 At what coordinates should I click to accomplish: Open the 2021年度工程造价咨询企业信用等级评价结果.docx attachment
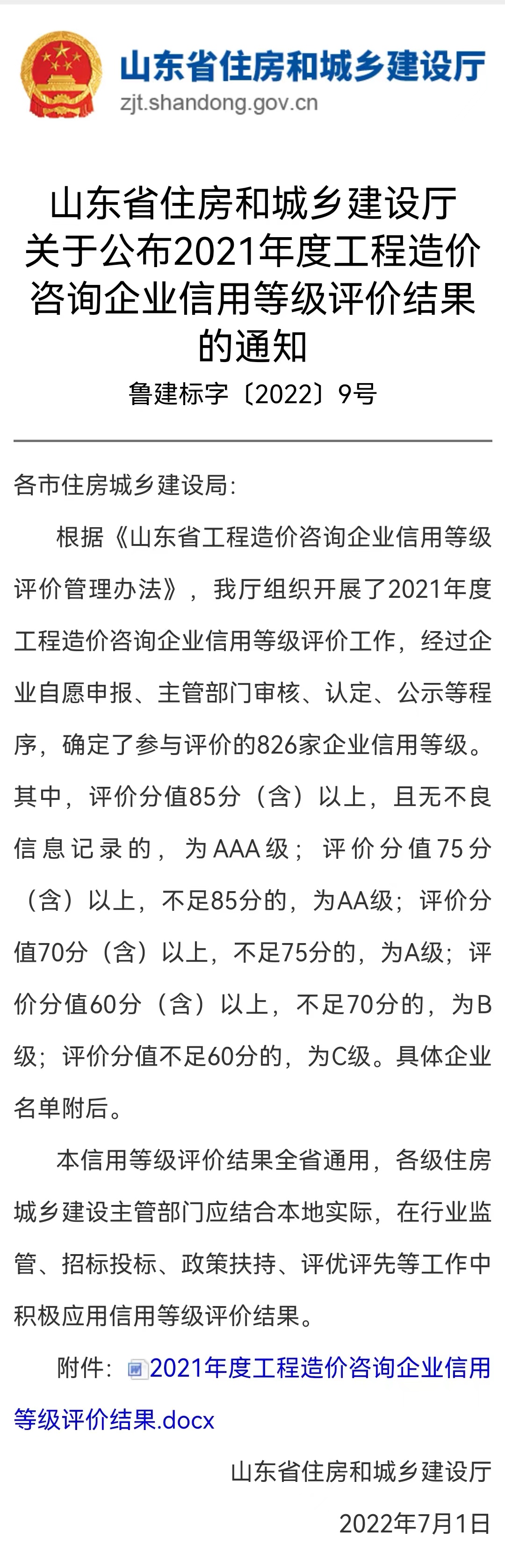tap(319, 1368)
